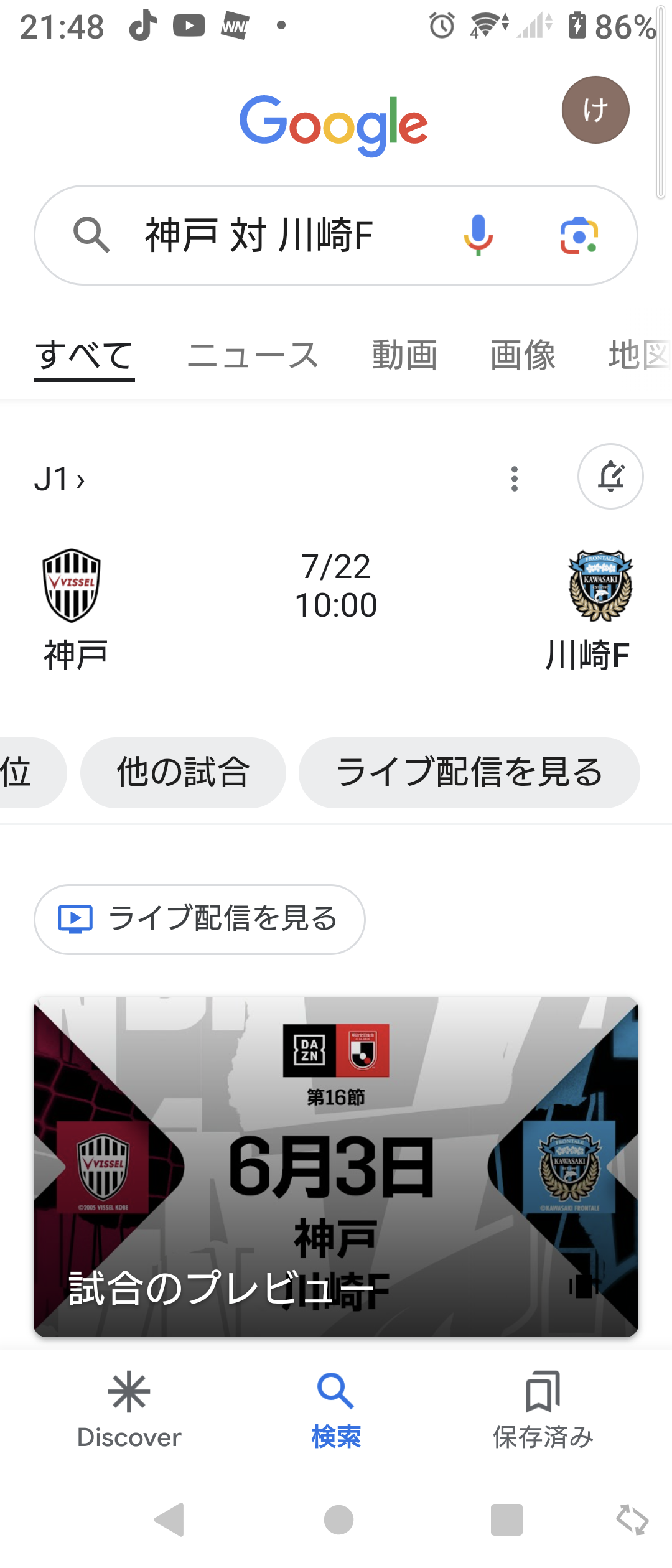The height and width of the screenshot is (1568, 672).
Task: Open the 神戸 team from the match card
Action: click(x=73, y=610)
